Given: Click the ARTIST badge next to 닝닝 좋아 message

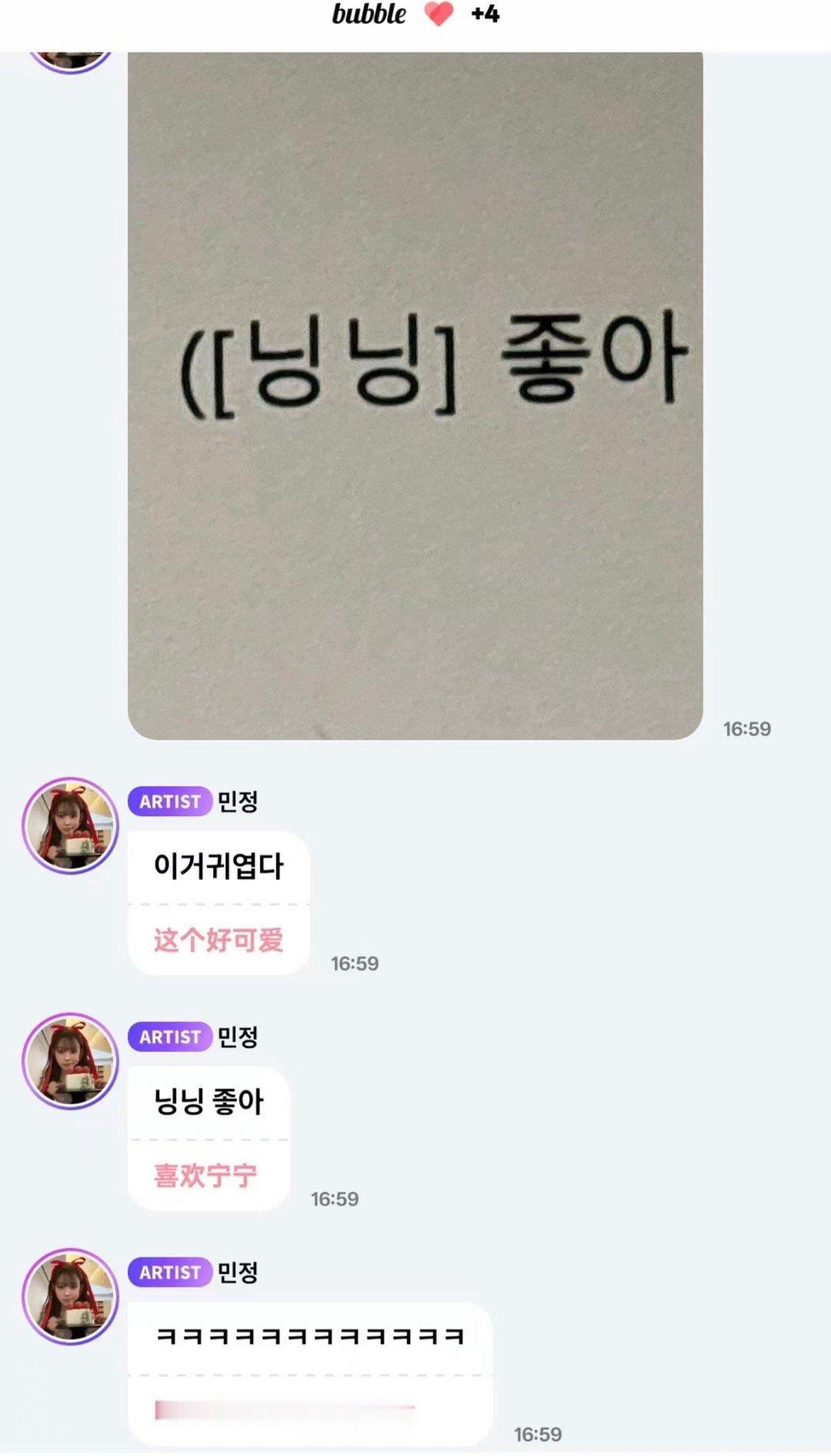Looking at the screenshot, I should (x=171, y=1037).
